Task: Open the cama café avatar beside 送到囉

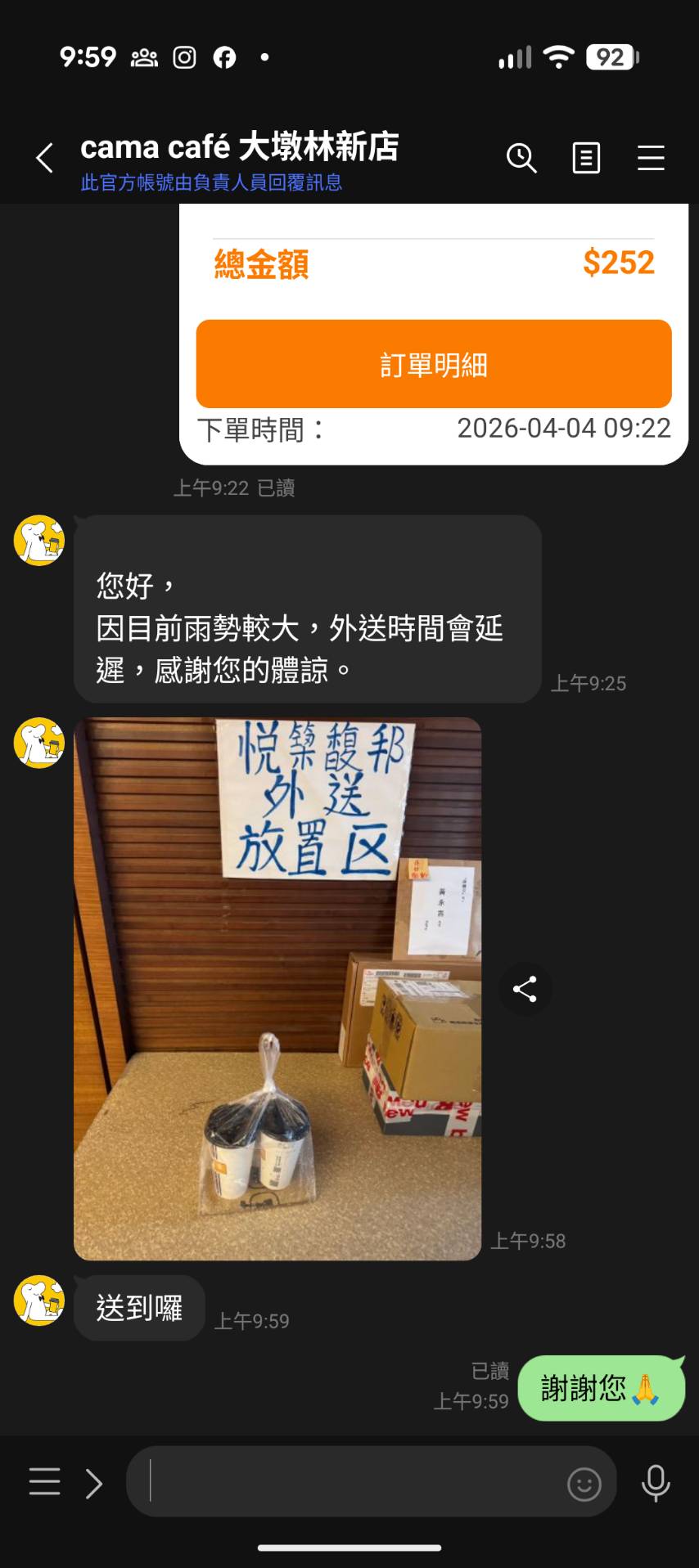Action: [x=39, y=1300]
